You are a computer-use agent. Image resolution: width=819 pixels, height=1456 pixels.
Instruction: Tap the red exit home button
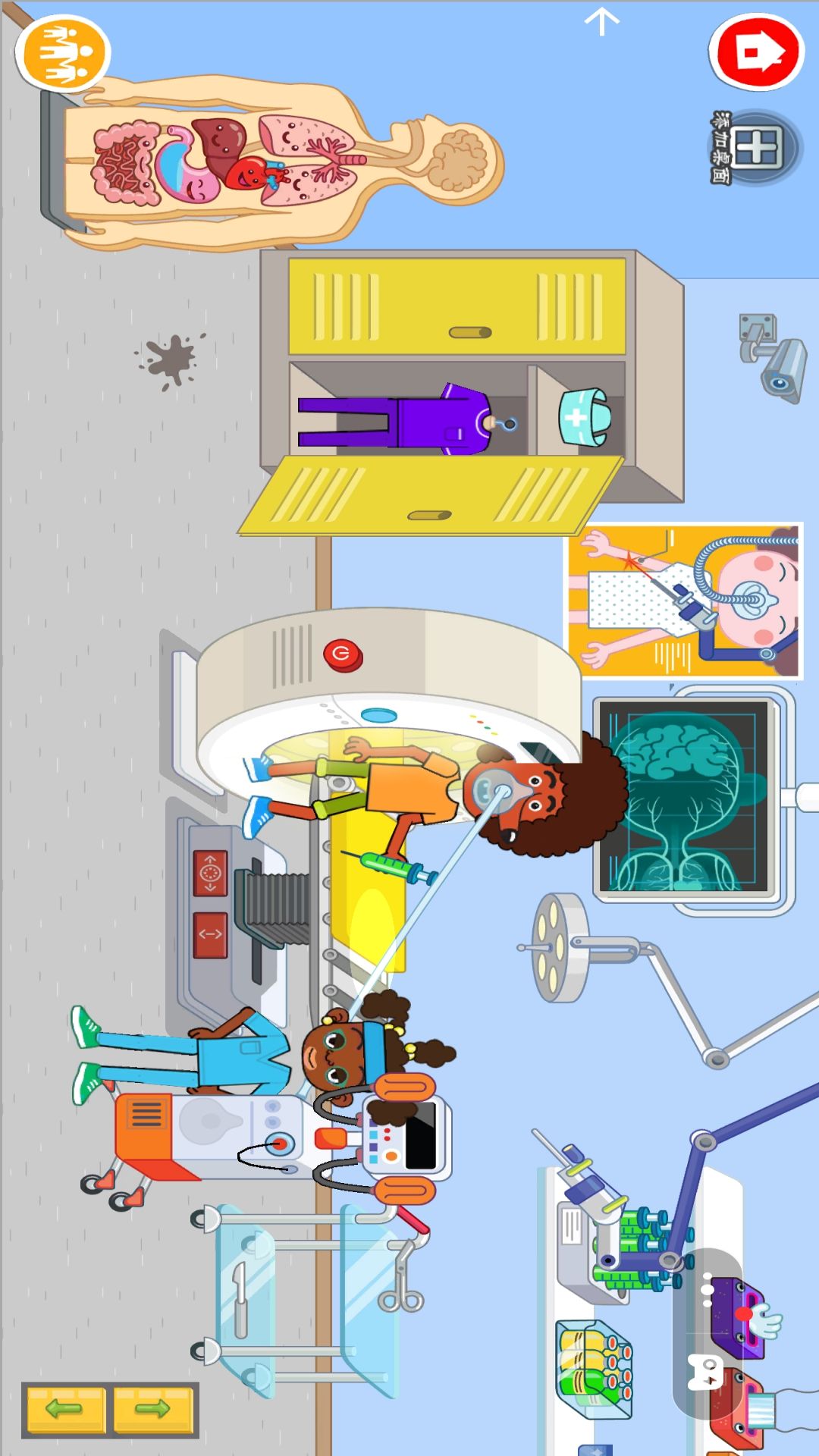pos(756,52)
